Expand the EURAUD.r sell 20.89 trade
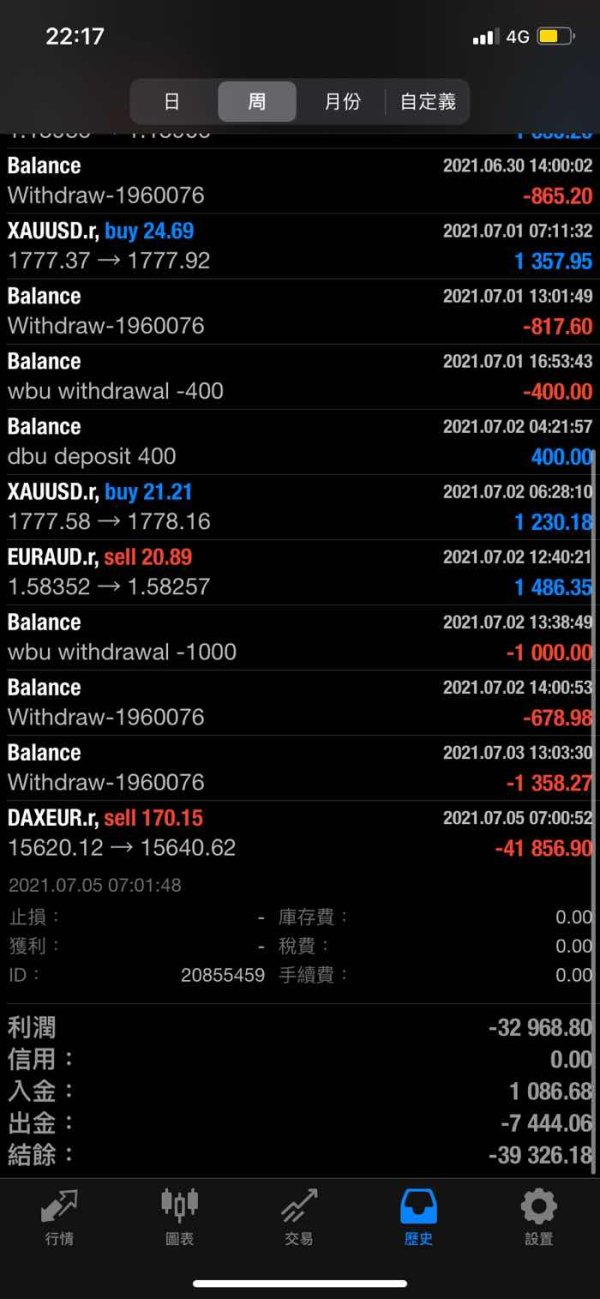The image size is (600, 1299). [x=300, y=572]
